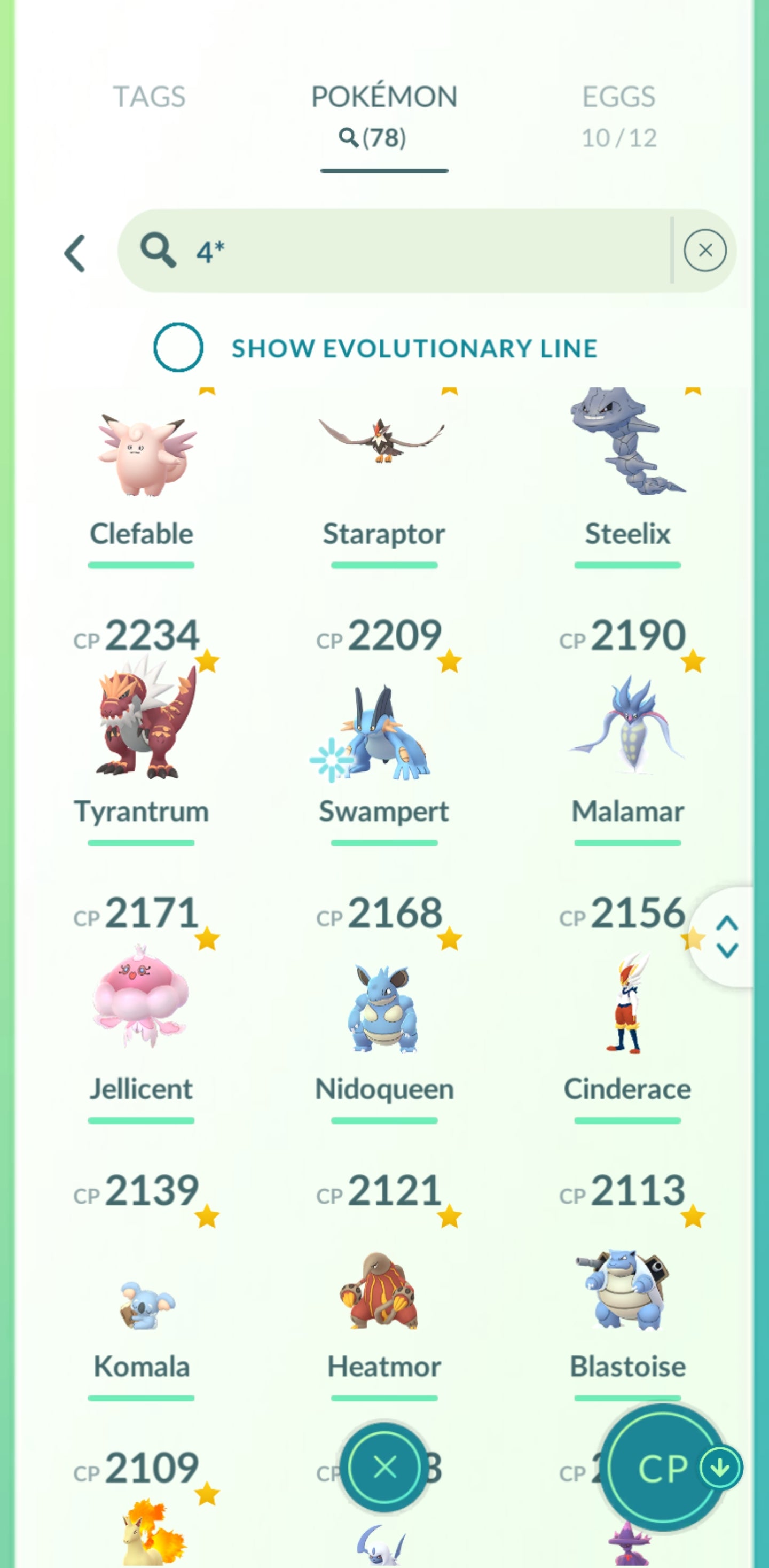Open Tyrantrum with CP 2234
The image size is (769, 1568).
pos(142,724)
